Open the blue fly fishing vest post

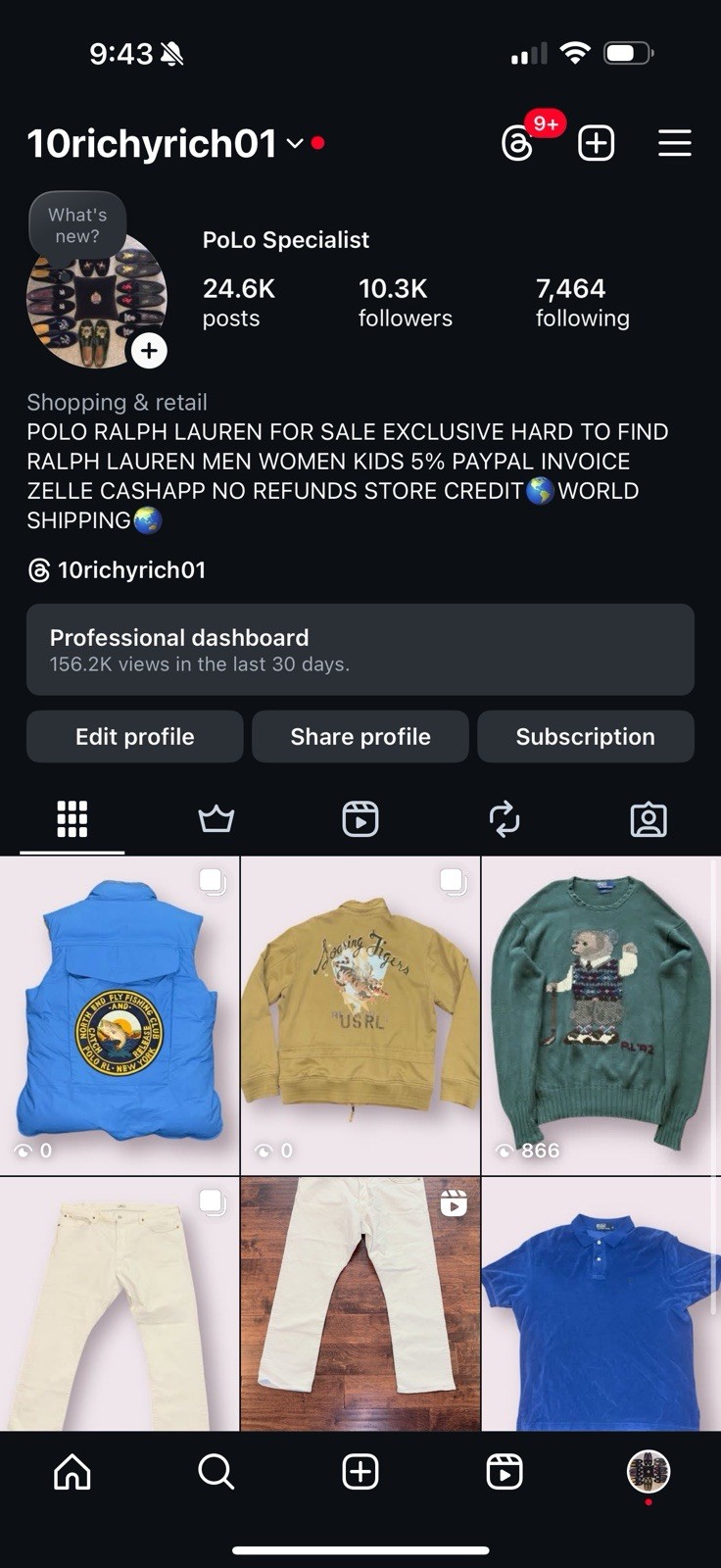coord(120,1014)
